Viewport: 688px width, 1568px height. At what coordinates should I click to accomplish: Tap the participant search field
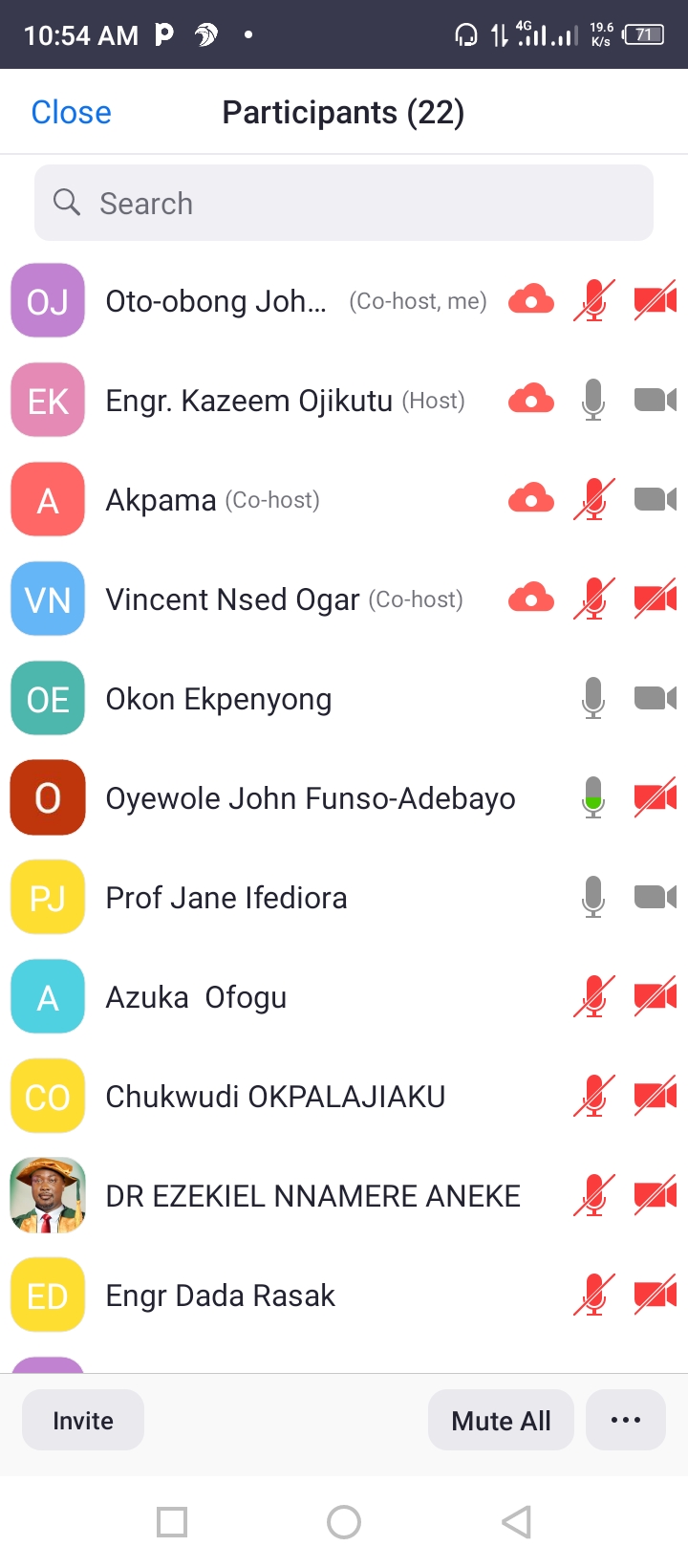344,203
